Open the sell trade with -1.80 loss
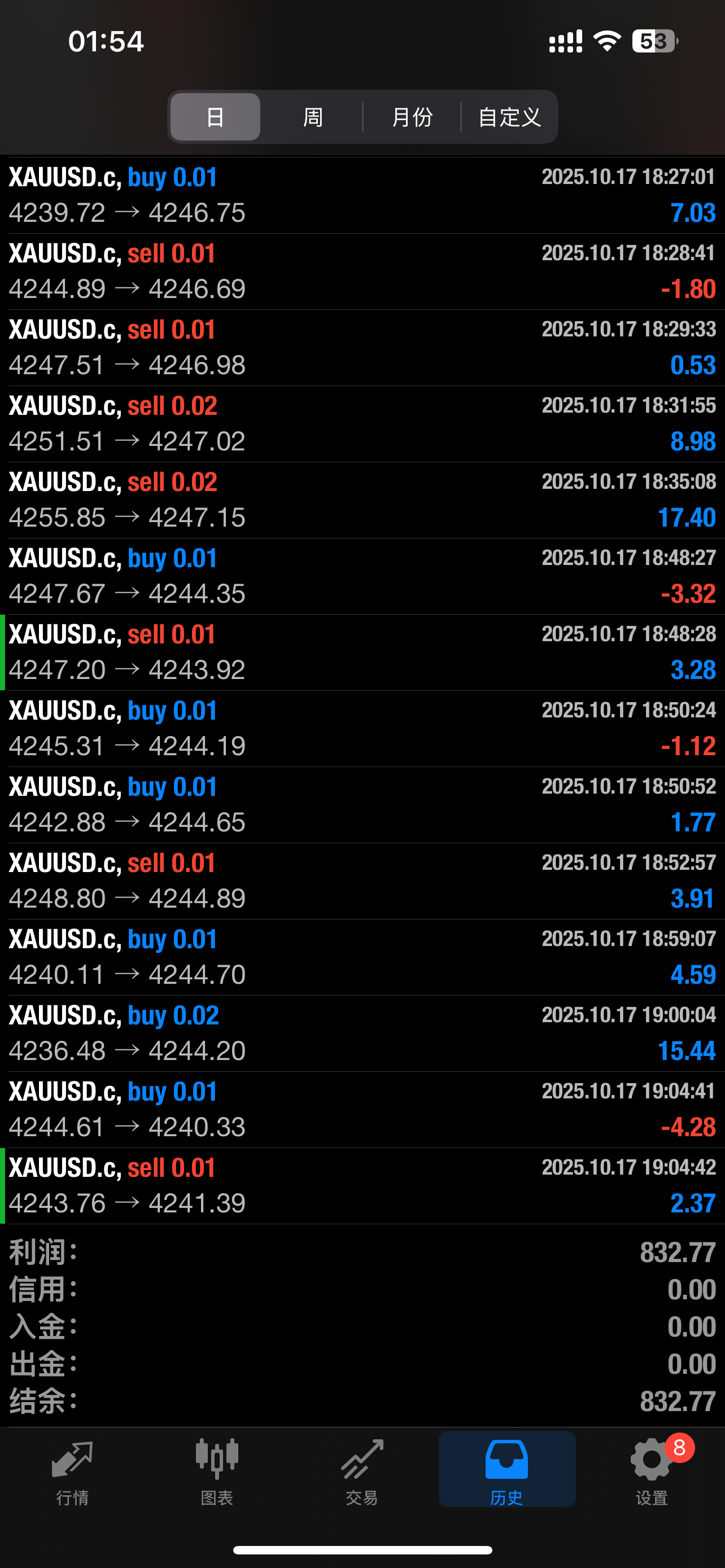The width and height of the screenshot is (725, 1568). pos(362,271)
